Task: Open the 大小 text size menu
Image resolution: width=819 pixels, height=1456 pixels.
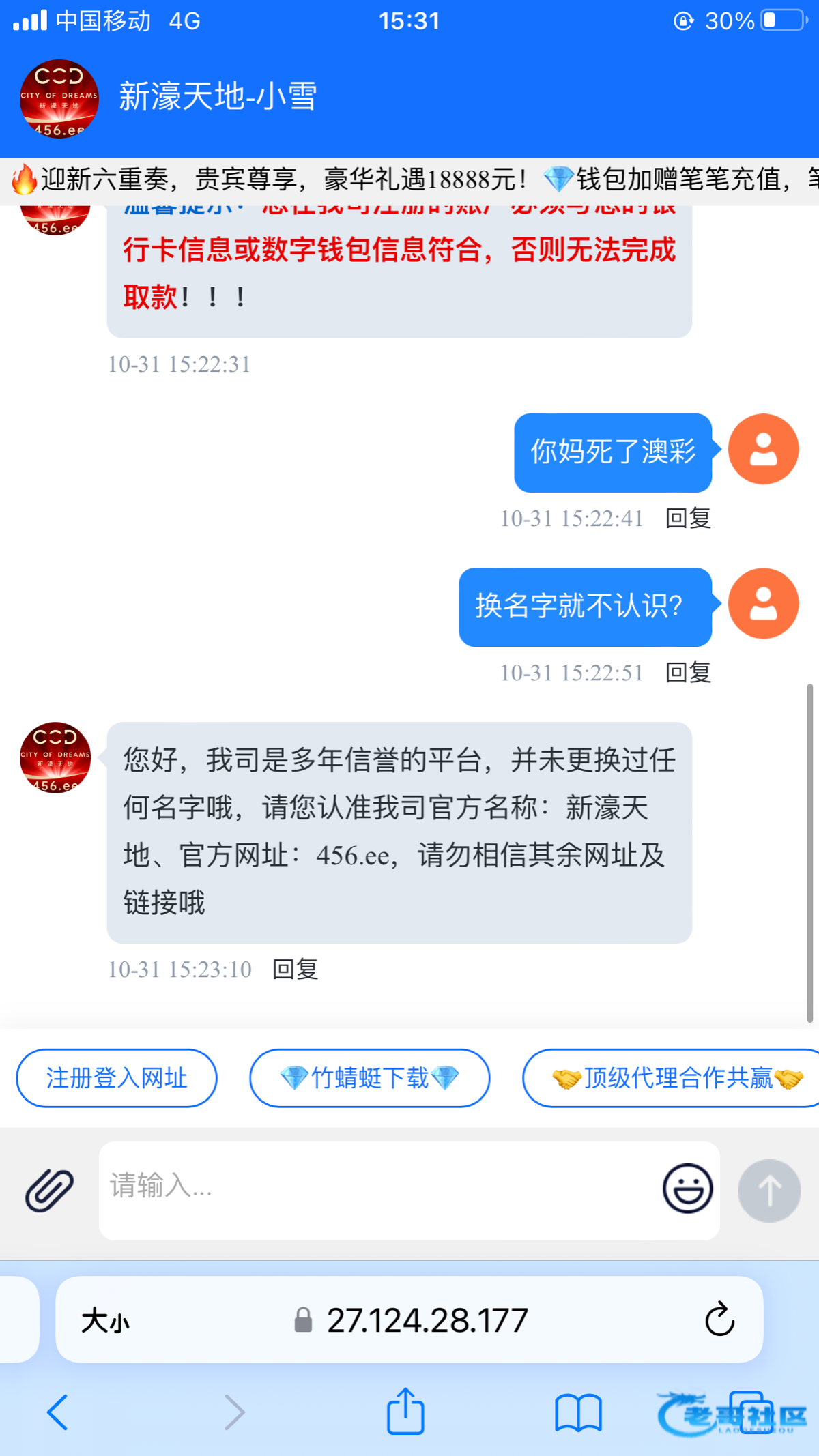Action: pyautogui.click(x=105, y=1321)
